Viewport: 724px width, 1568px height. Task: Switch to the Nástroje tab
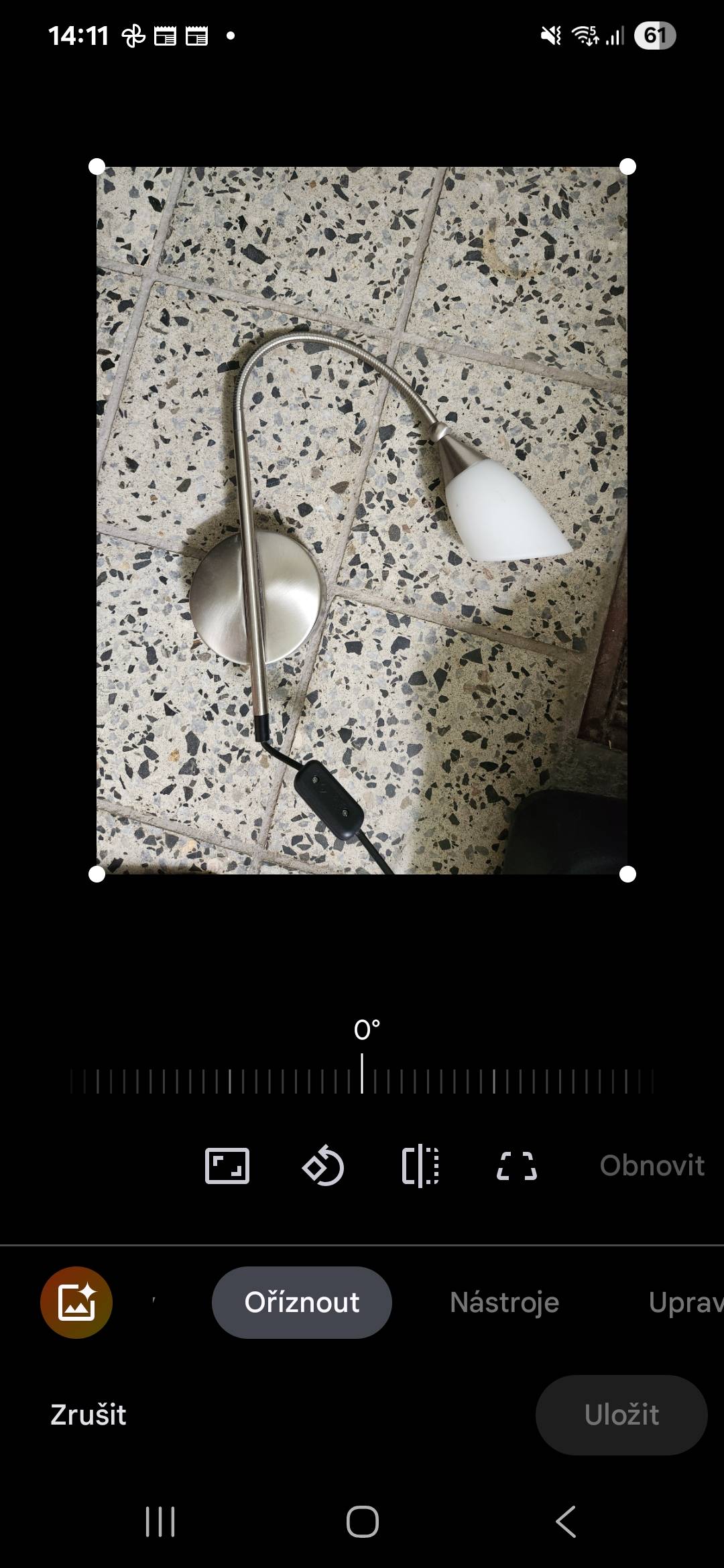(x=504, y=1302)
